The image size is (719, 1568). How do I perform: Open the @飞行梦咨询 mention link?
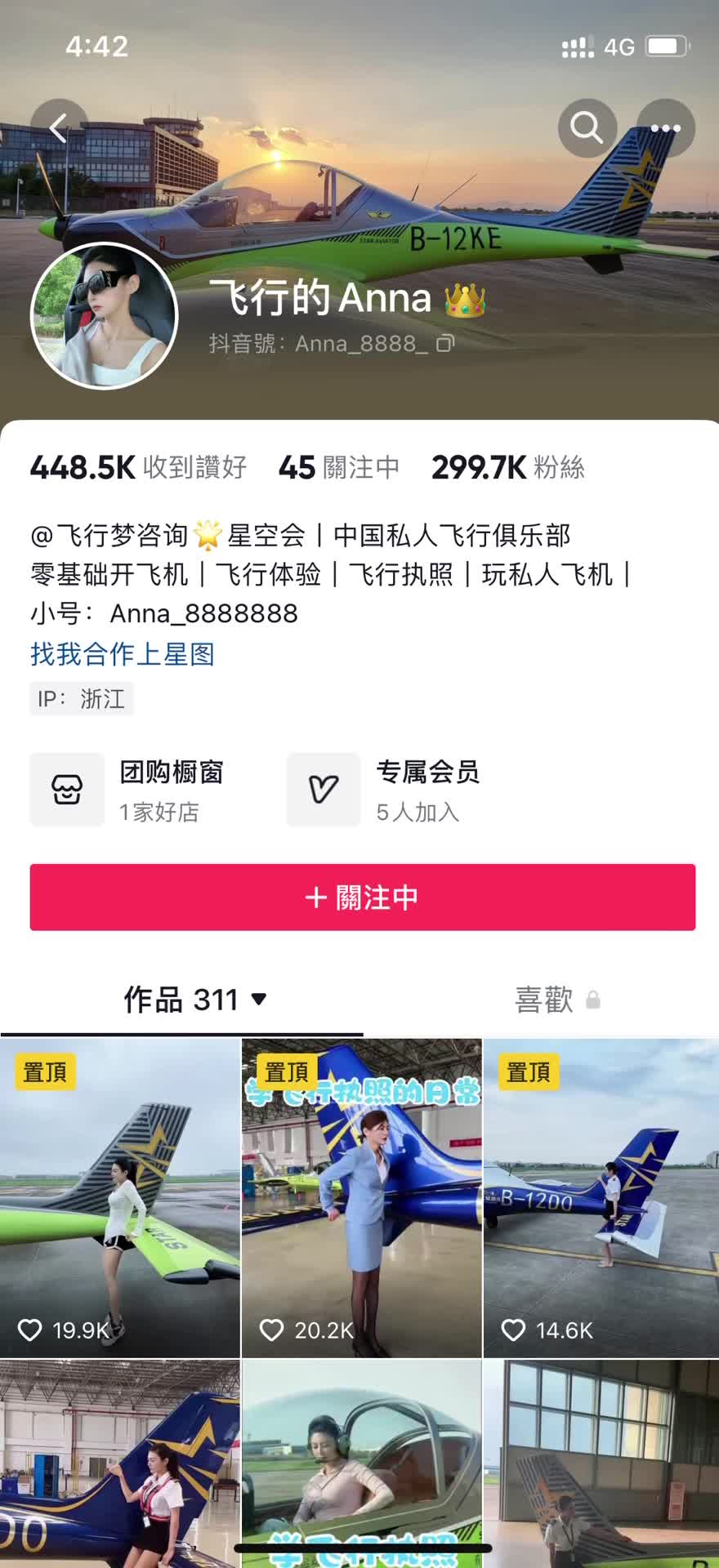point(109,536)
